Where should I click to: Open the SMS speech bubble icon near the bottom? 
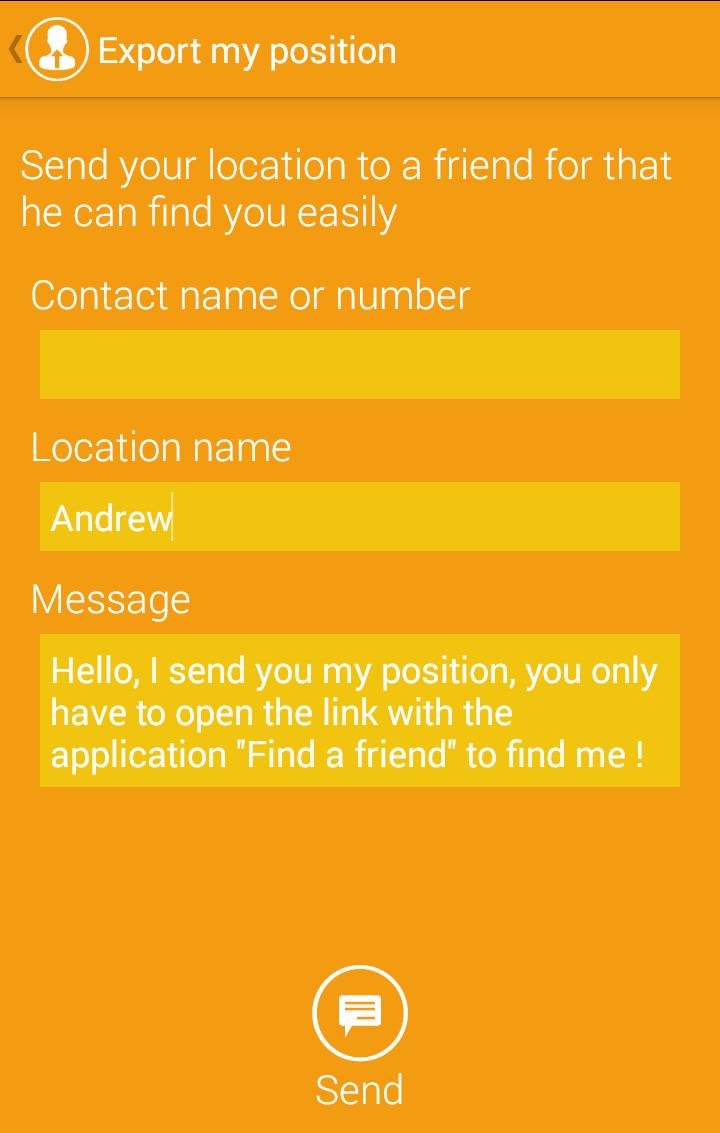point(360,1011)
